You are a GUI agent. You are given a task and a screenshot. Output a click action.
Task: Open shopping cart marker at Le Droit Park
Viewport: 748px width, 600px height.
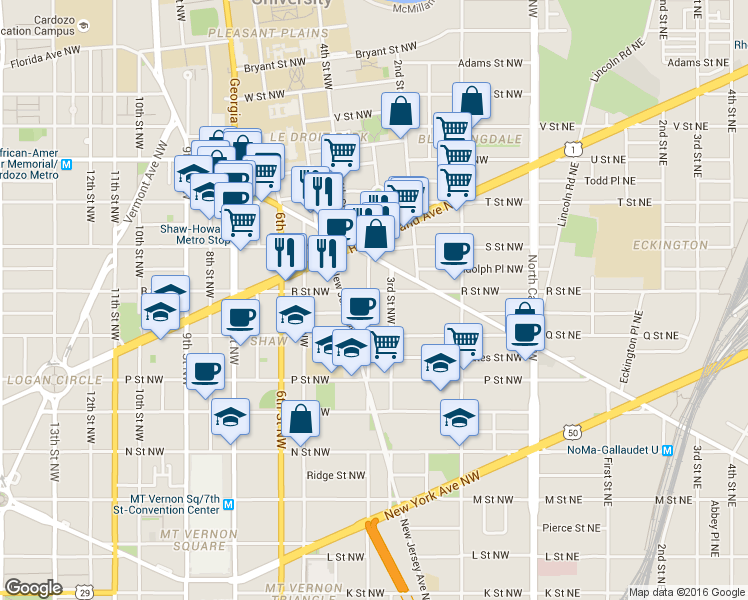[x=341, y=152]
